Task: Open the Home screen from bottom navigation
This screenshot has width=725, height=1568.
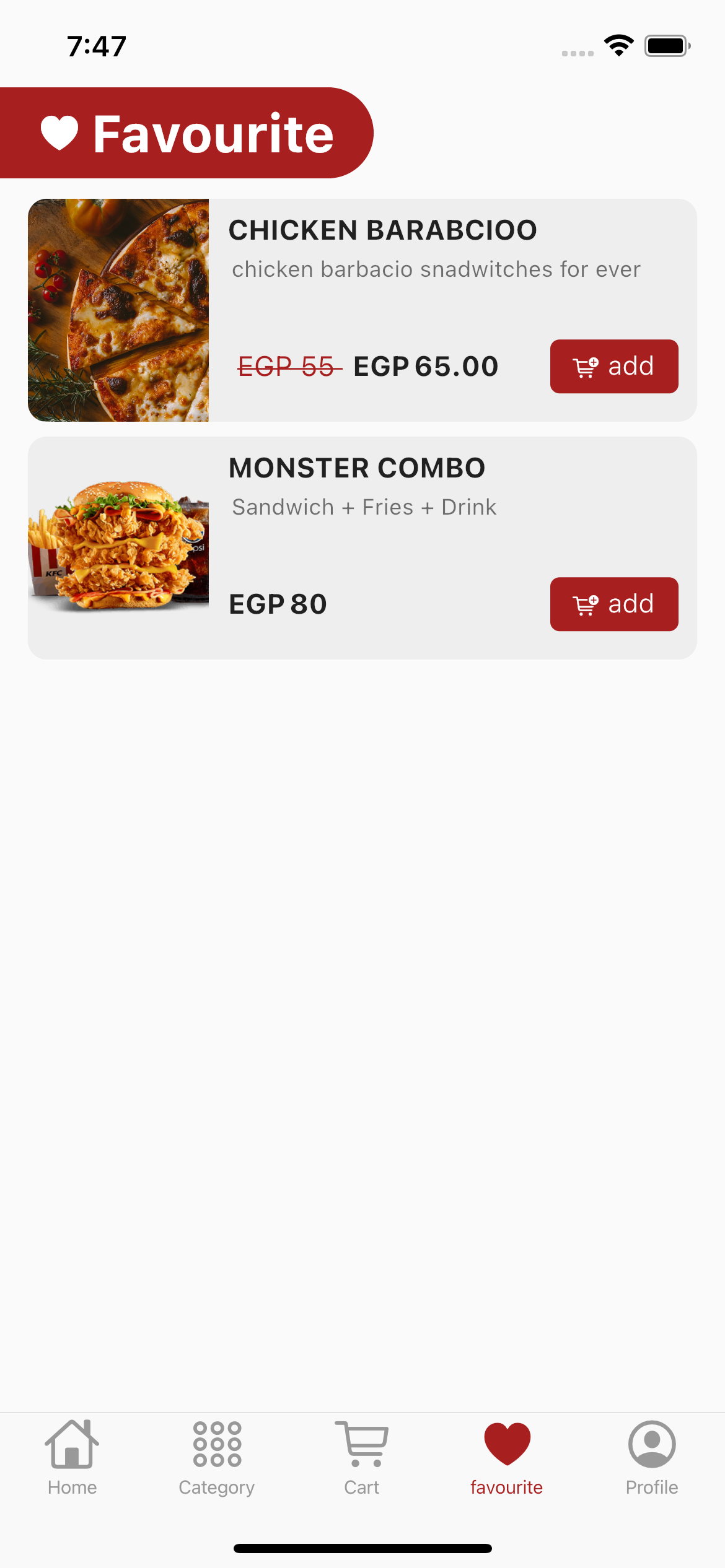Action: (x=71, y=1455)
